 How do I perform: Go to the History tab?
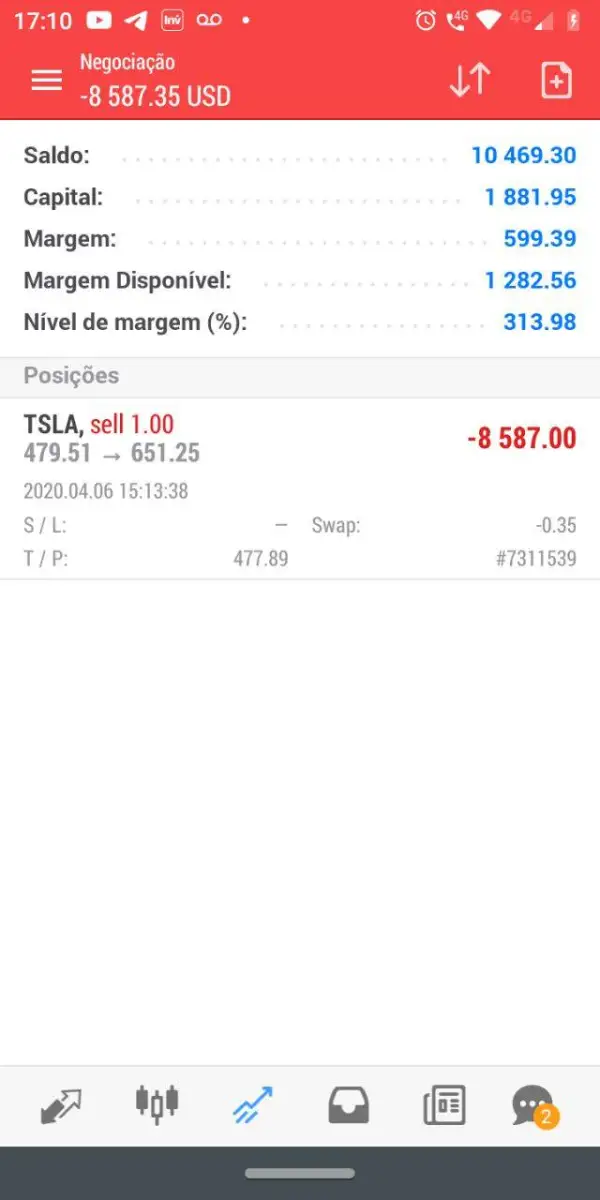click(x=348, y=1105)
